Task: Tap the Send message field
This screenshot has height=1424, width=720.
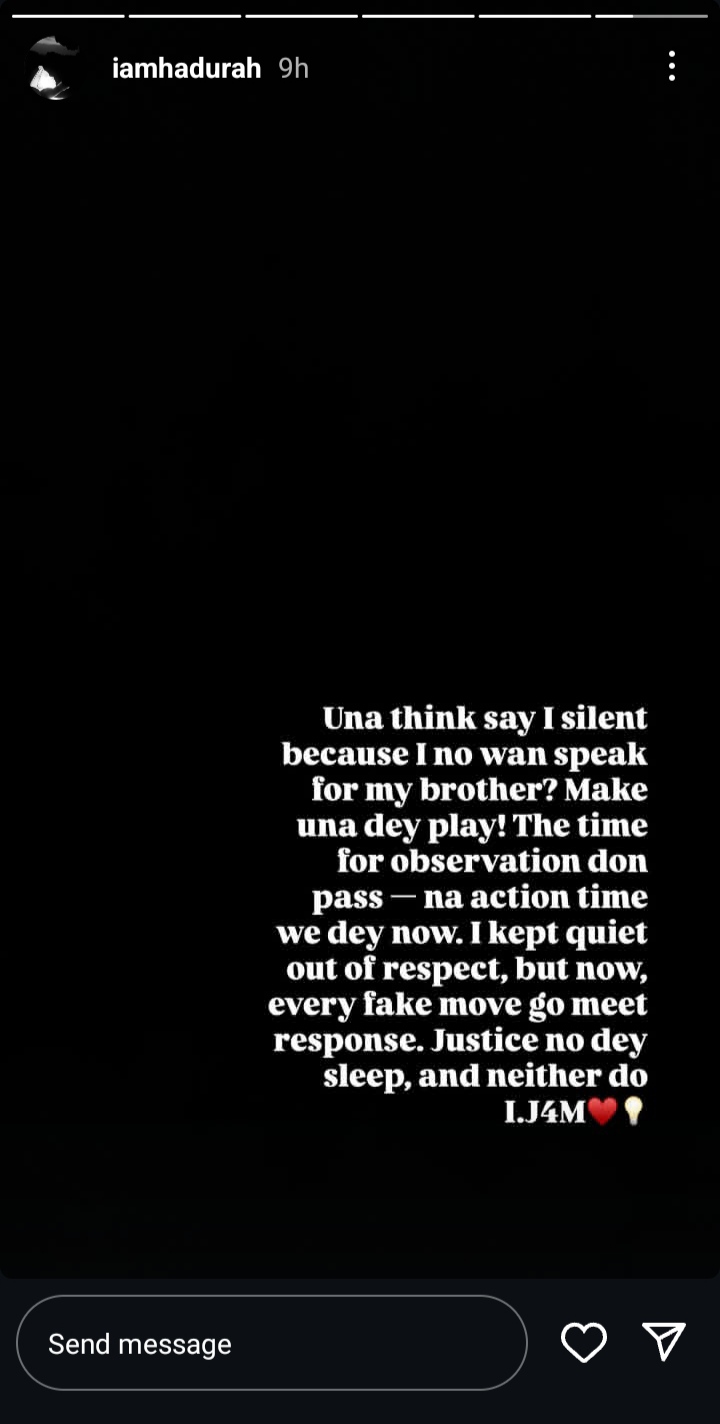Action: click(271, 1343)
